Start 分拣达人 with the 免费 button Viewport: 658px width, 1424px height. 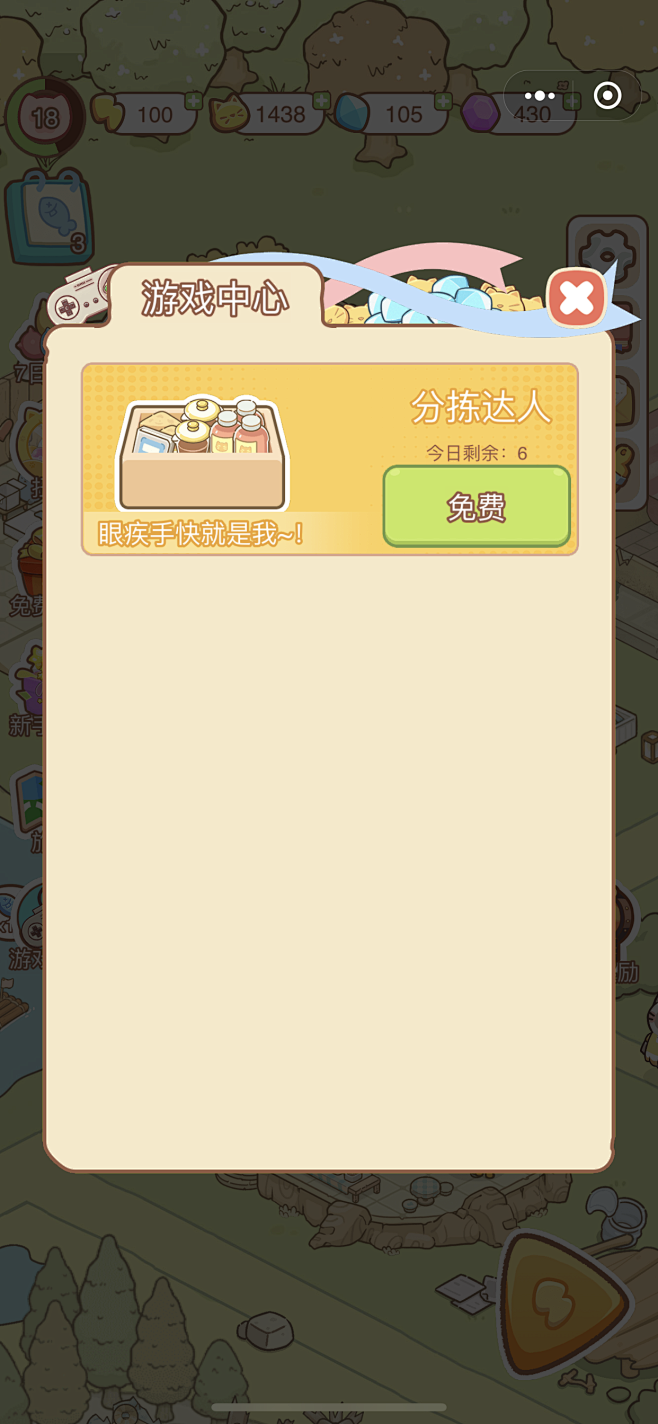(476, 507)
